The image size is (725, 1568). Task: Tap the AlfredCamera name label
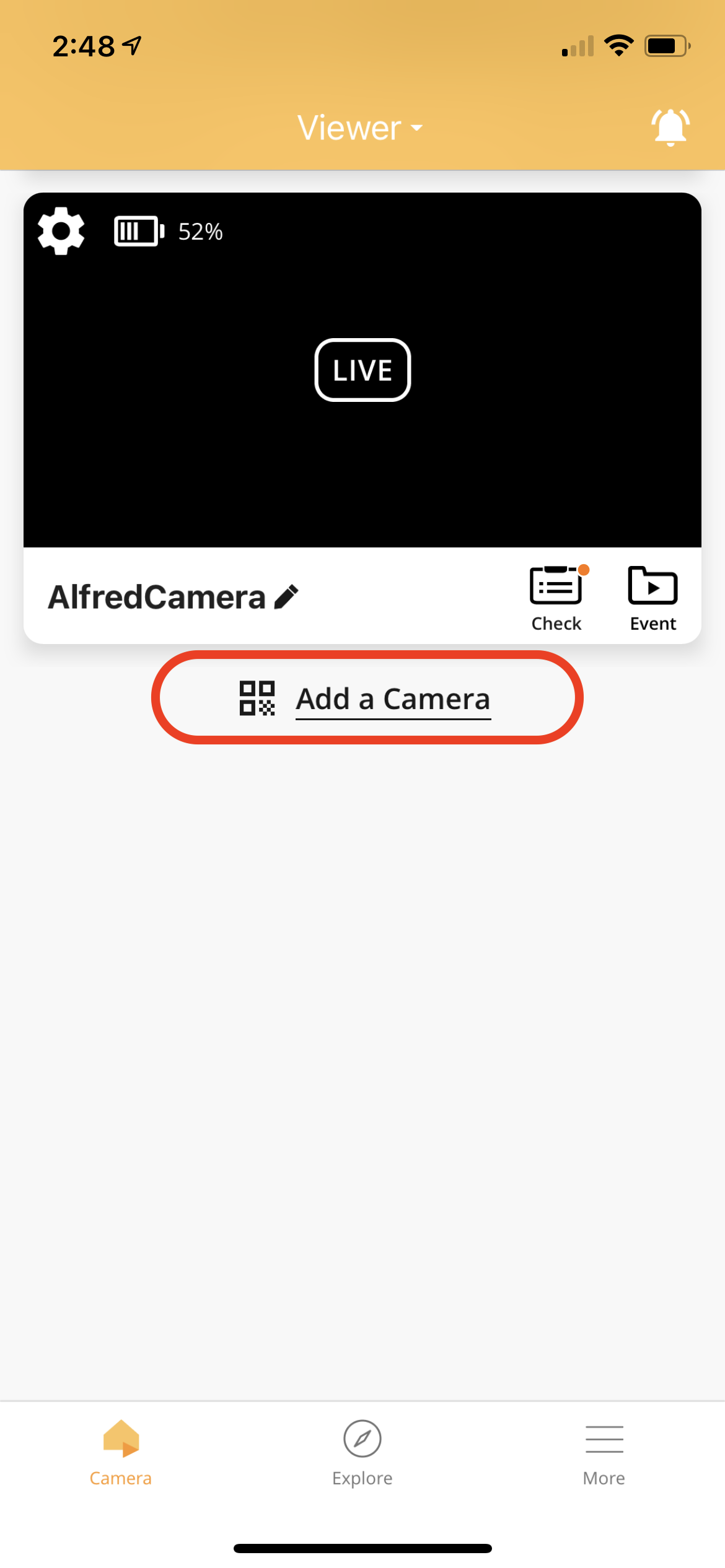[156, 596]
